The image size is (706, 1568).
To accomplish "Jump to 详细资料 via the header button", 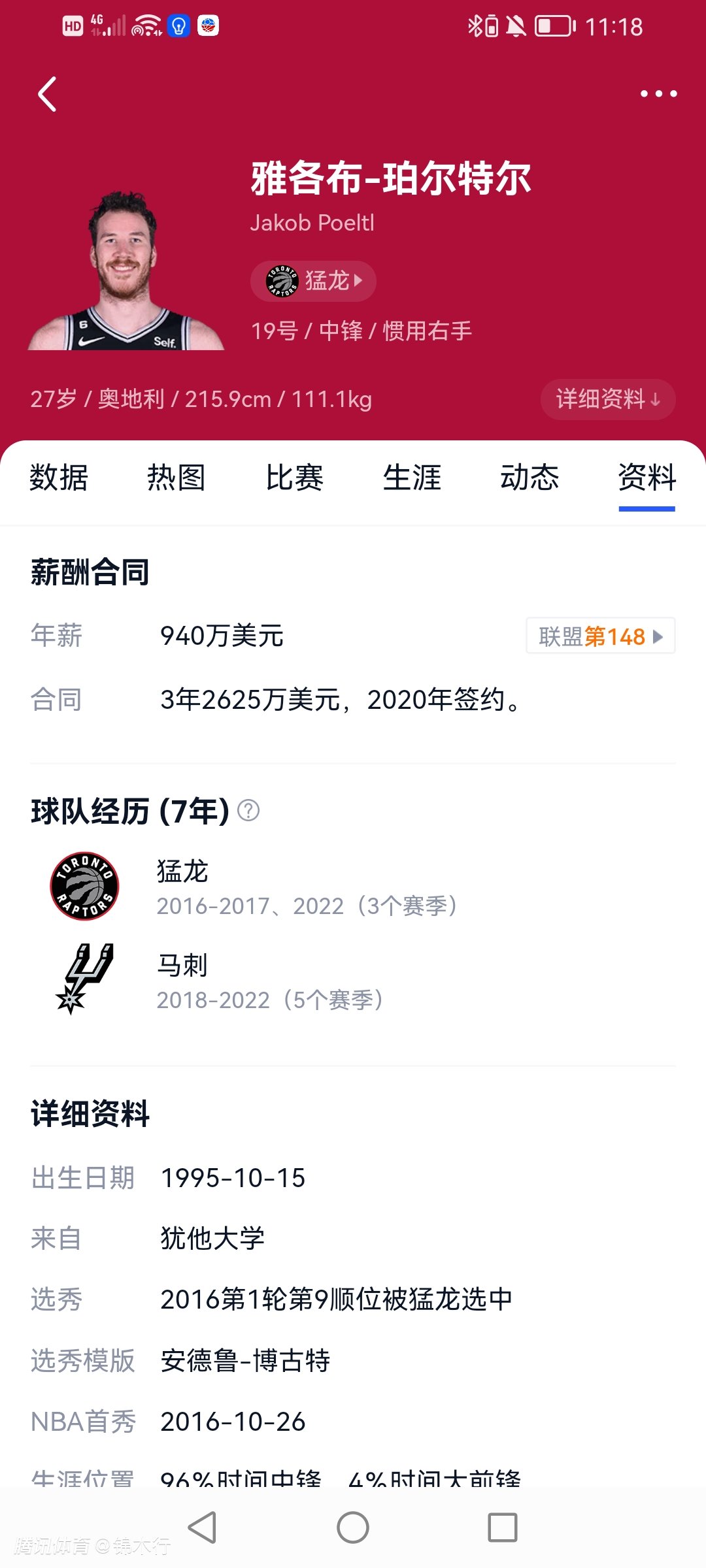I will click(607, 399).
